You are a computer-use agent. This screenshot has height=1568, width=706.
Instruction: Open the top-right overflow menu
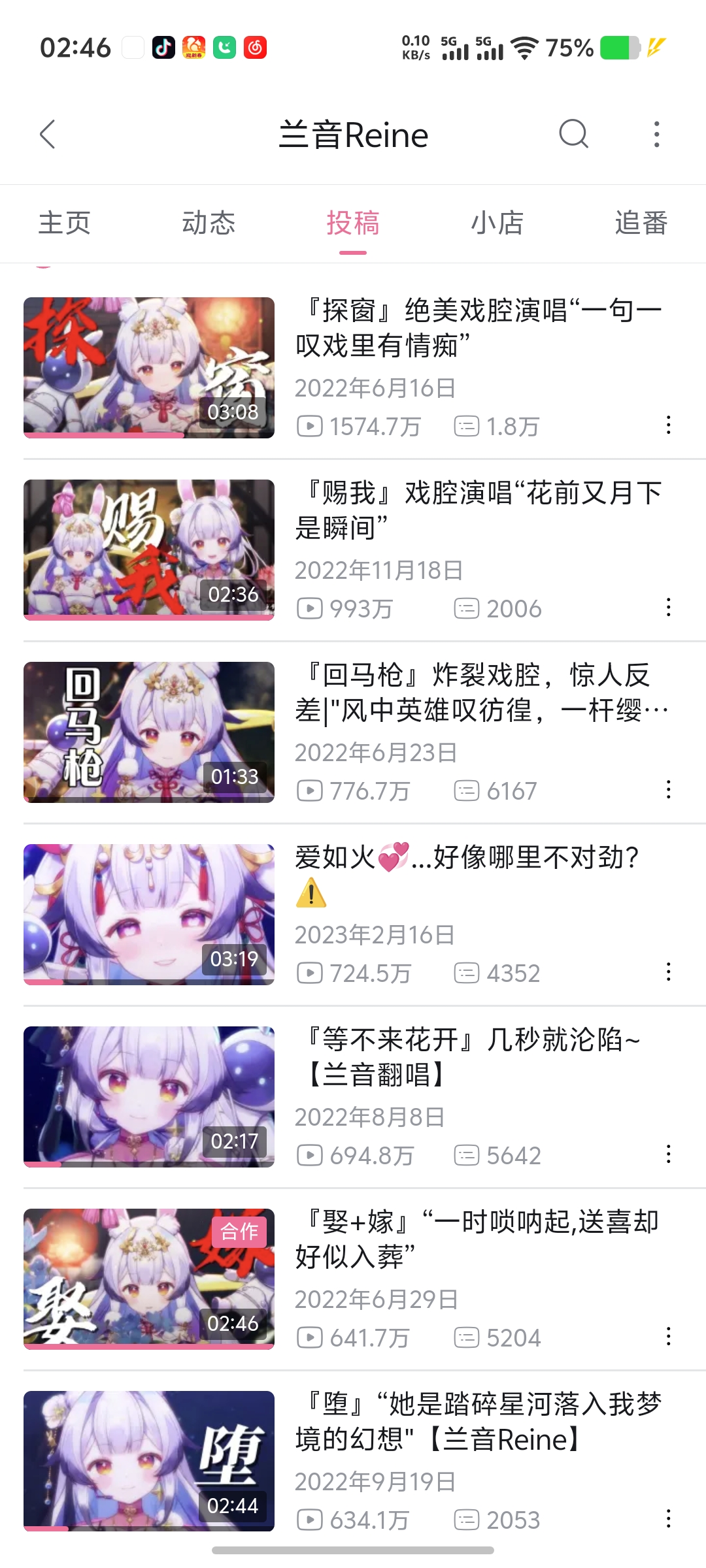[x=656, y=135]
